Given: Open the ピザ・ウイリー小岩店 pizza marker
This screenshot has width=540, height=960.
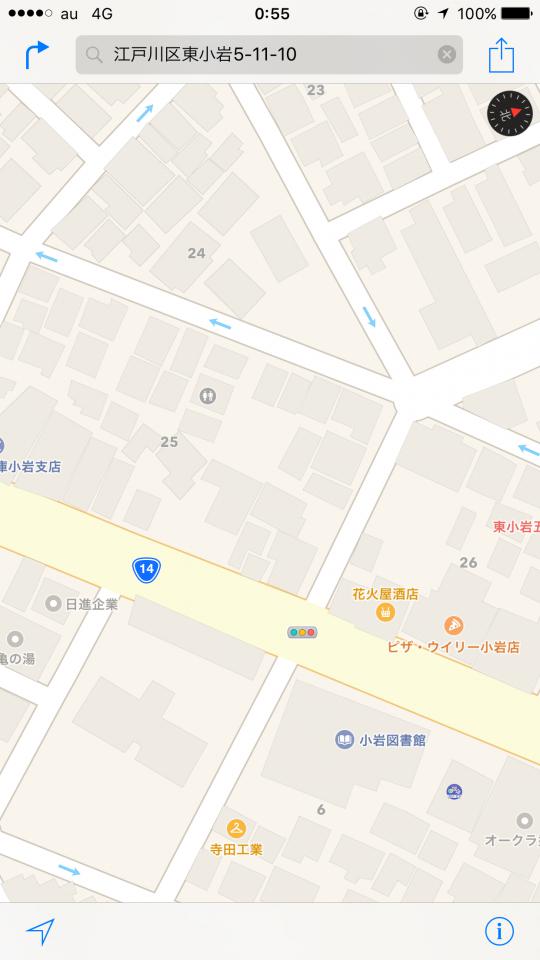Looking at the screenshot, I should point(454,626).
